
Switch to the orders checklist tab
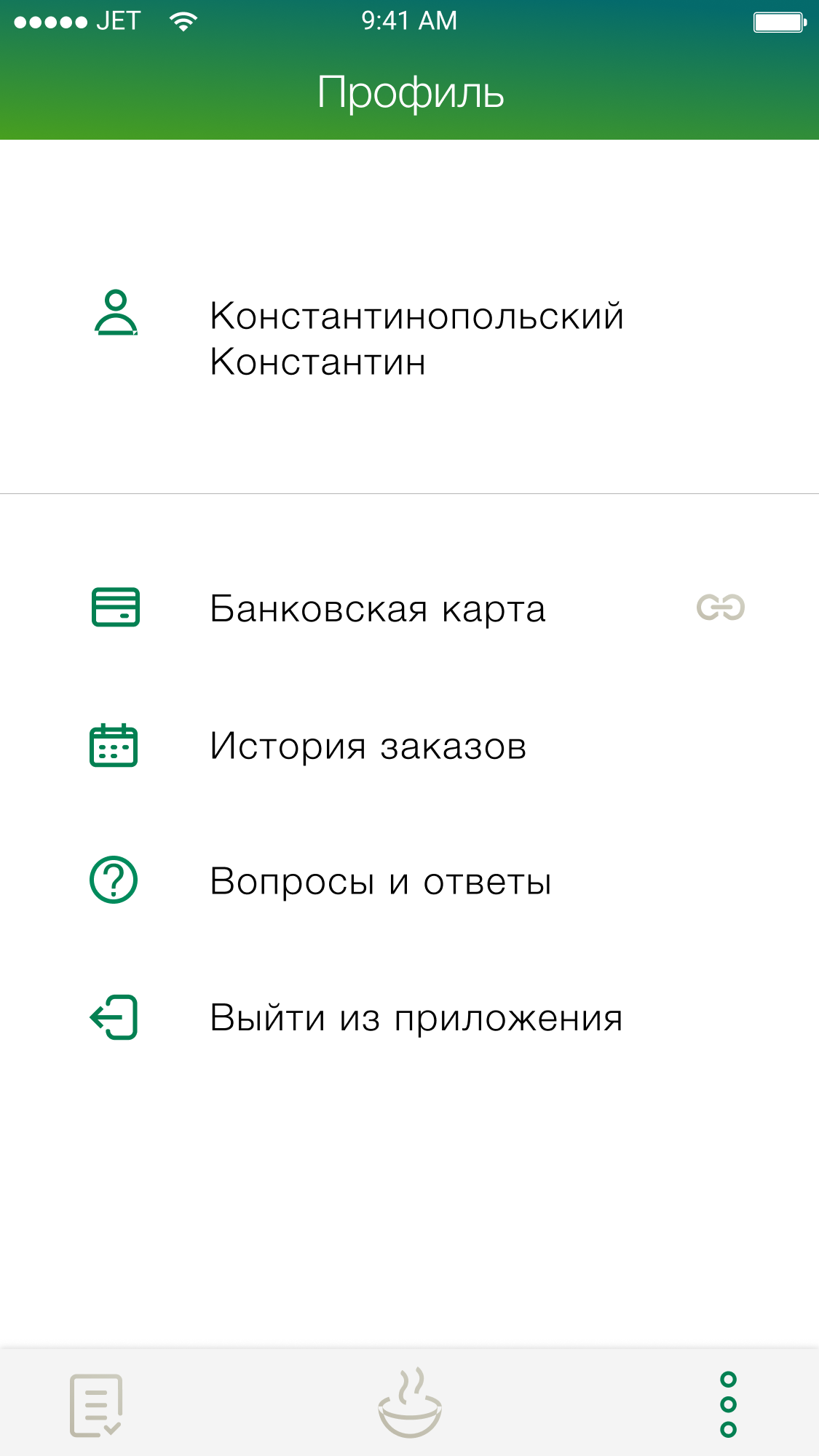[x=96, y=1405]
